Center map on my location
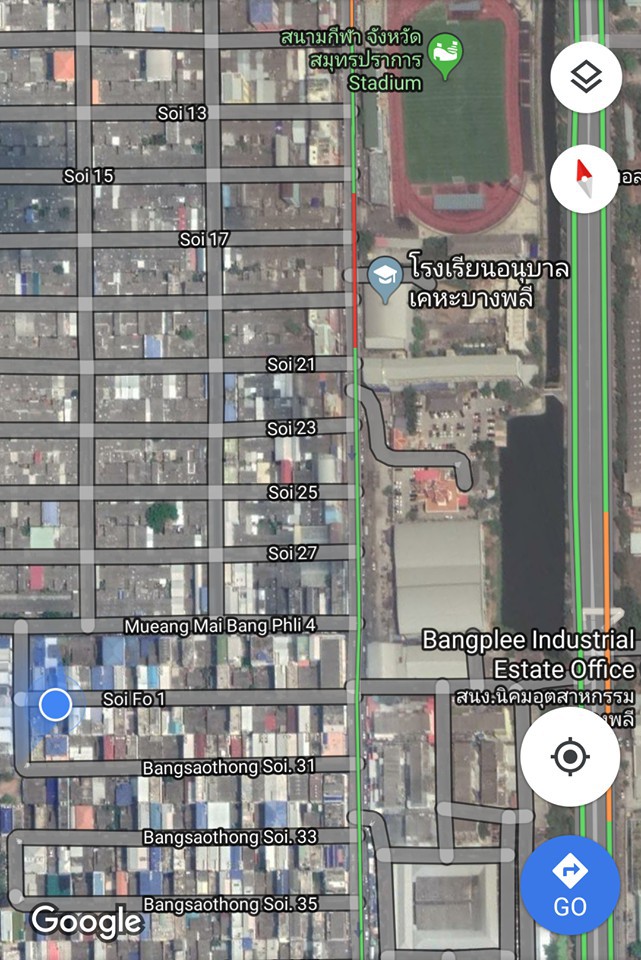The height and width of the screenshot is (960, 641). click(570, 757)
